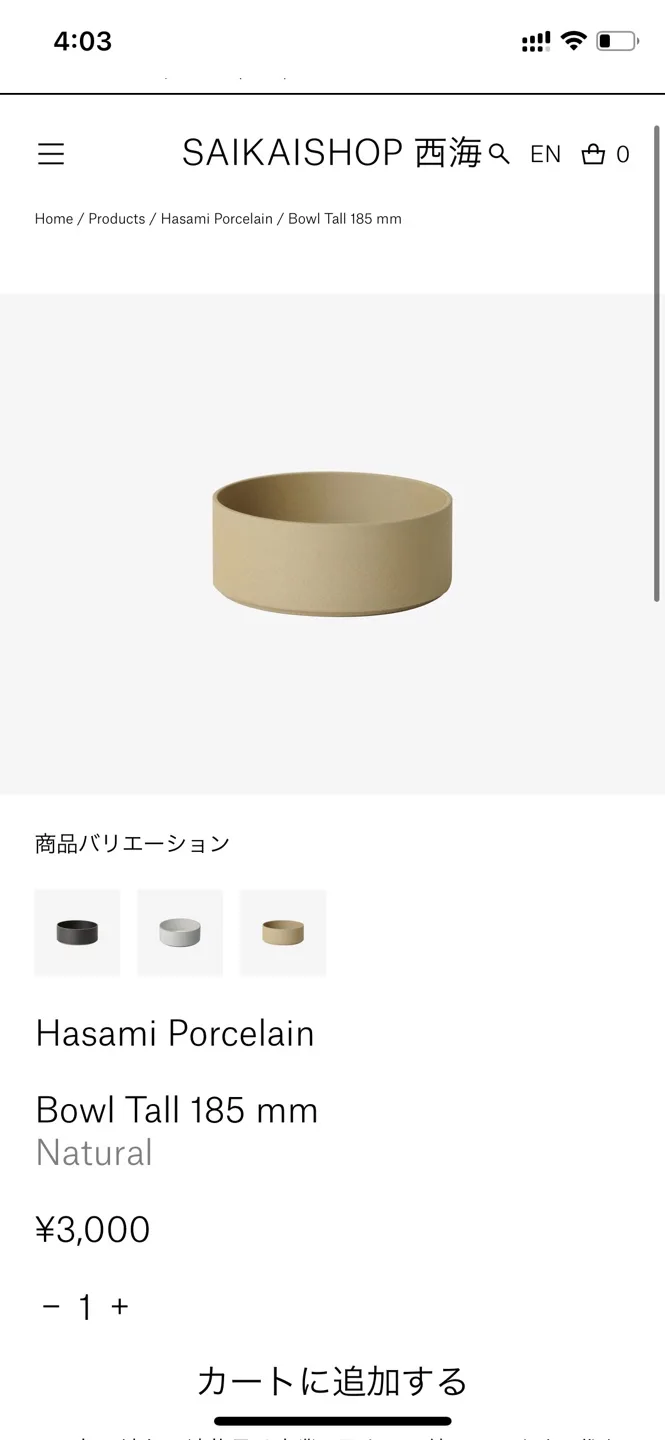The width and height of the screenshot is (665, 1440).
Task: View the main bowl product image
Action: 332,543
